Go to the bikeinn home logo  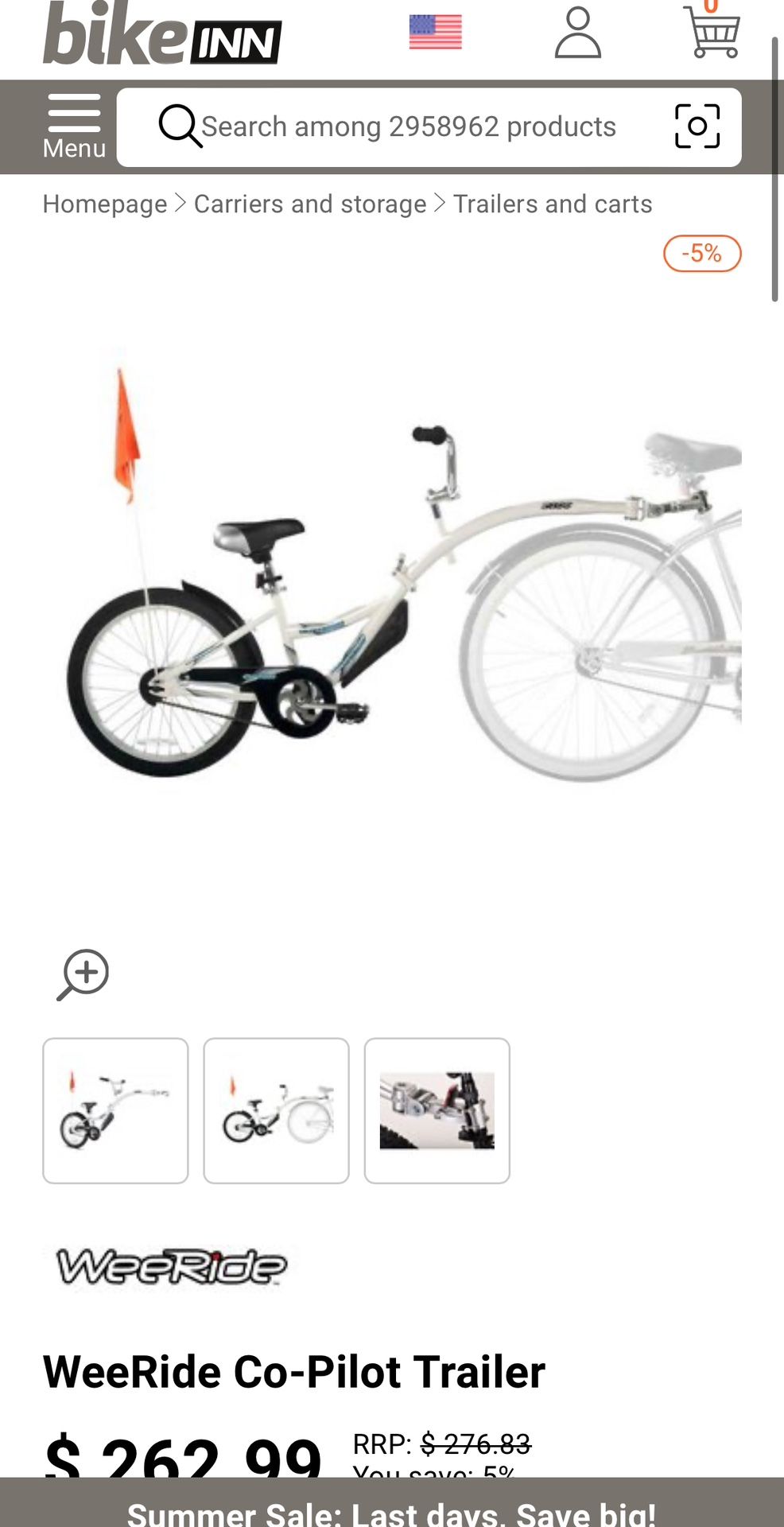162,33
